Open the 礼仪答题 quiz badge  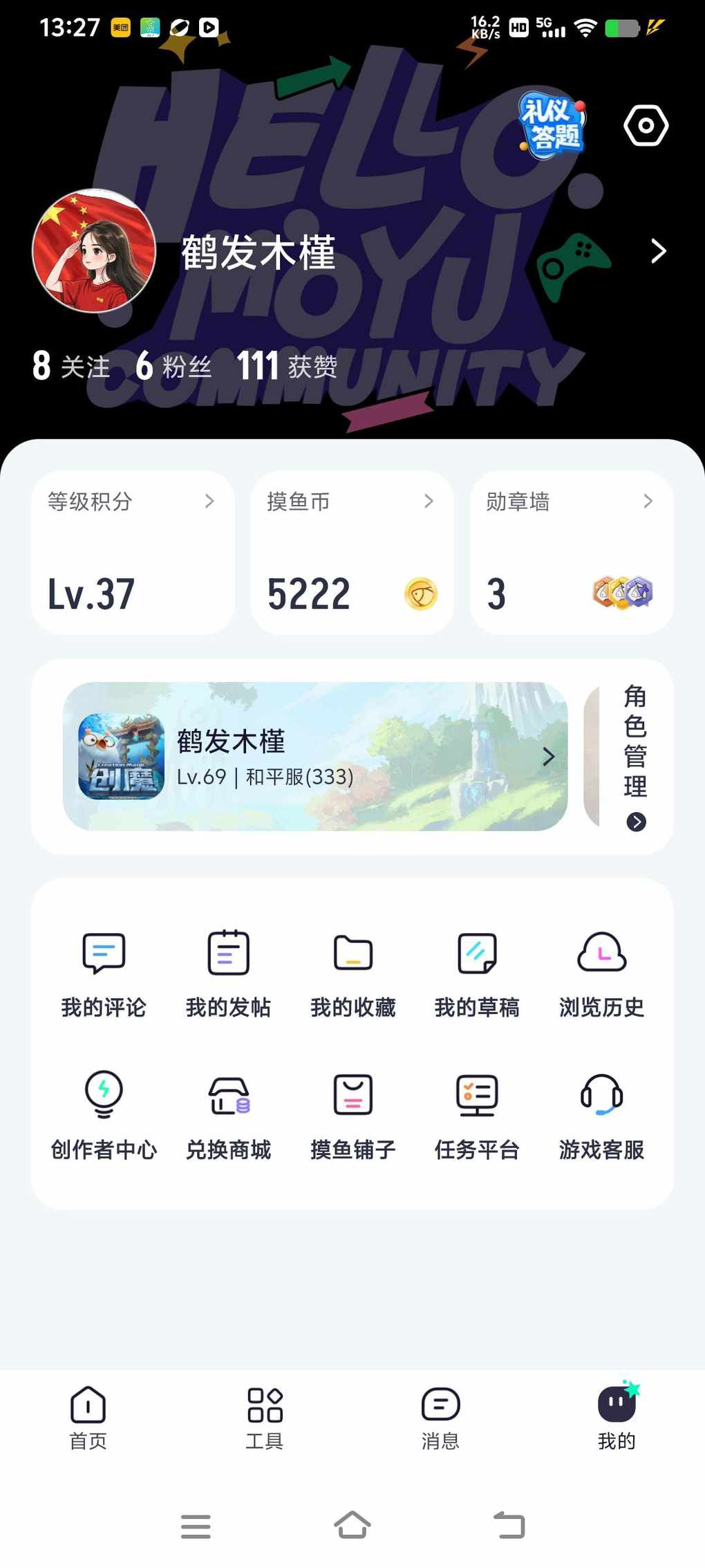click(552, 123)
